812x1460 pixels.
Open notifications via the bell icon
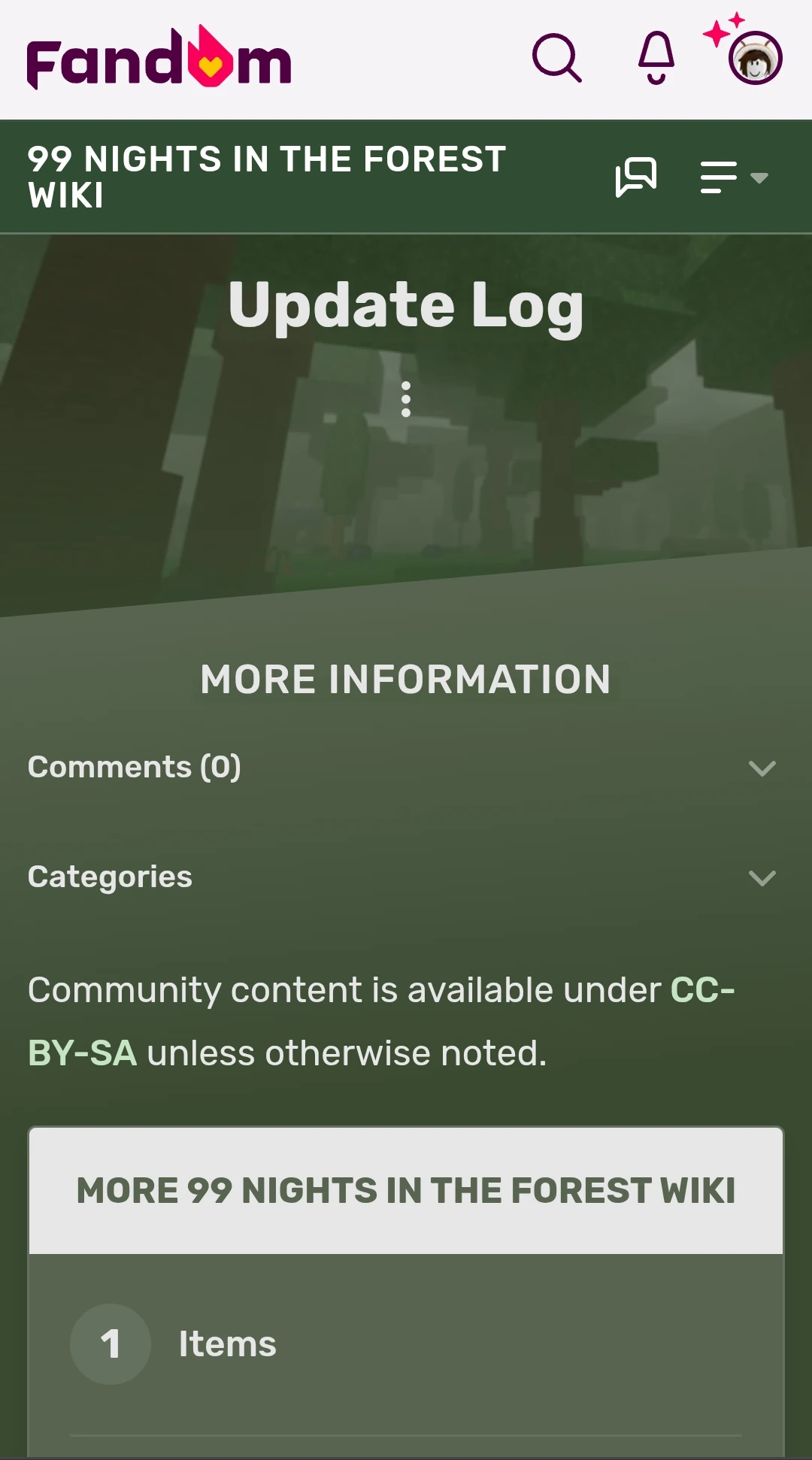click(654, 59)
